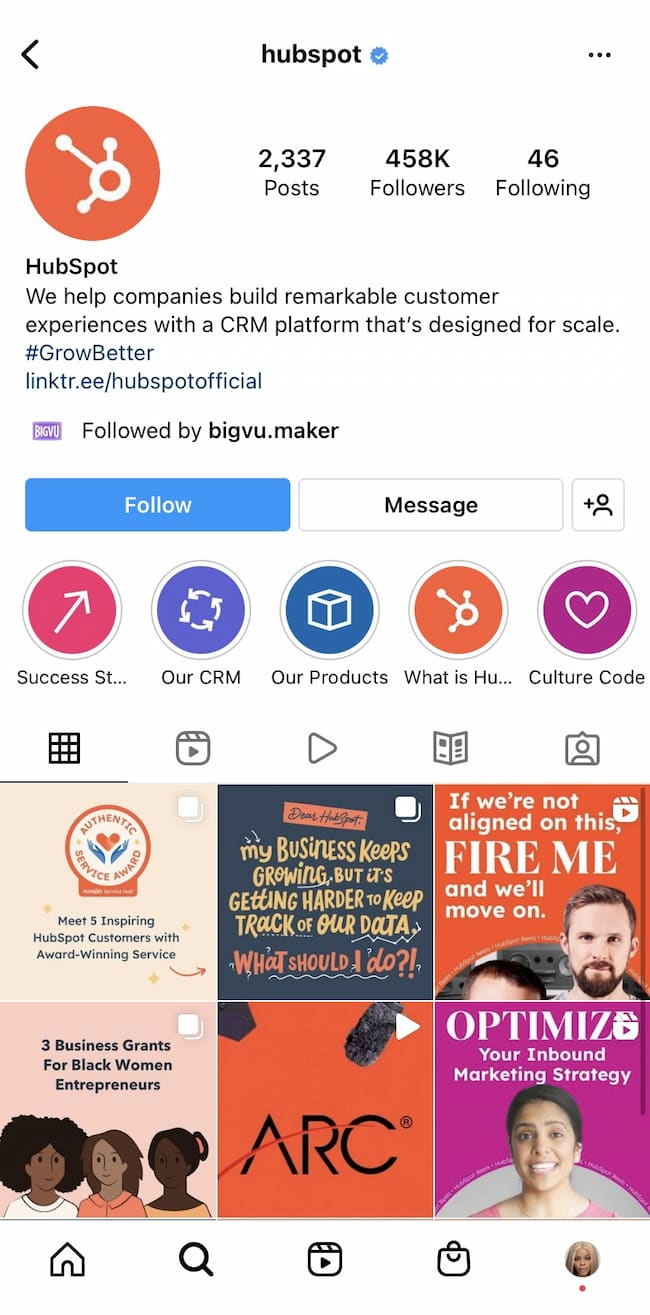Image resolution: width=650 pixels, height=1315 pixels.
Task: Open the Shop tab in bottom bar
Action: (x=454, y=1259)
